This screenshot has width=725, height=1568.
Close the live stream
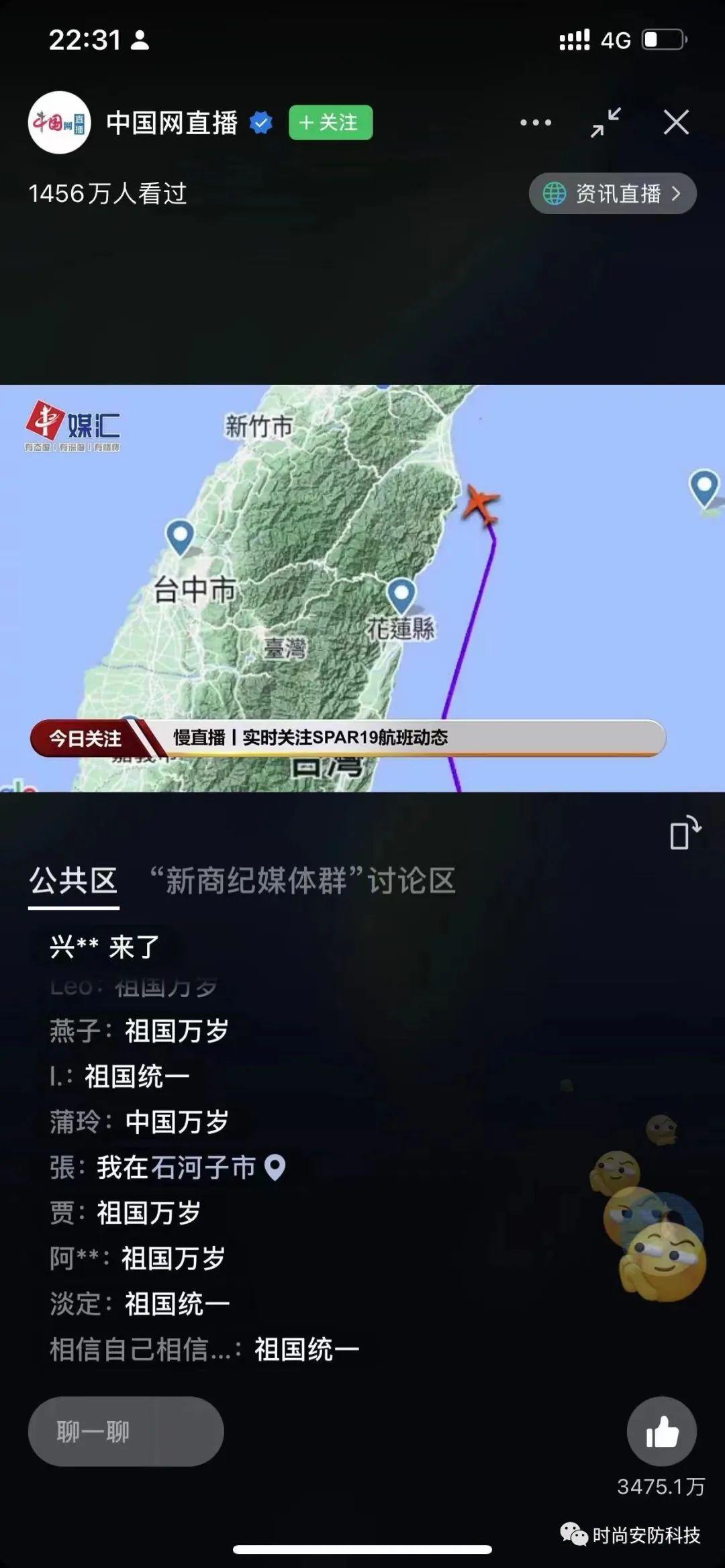click(x=676, y=122)
